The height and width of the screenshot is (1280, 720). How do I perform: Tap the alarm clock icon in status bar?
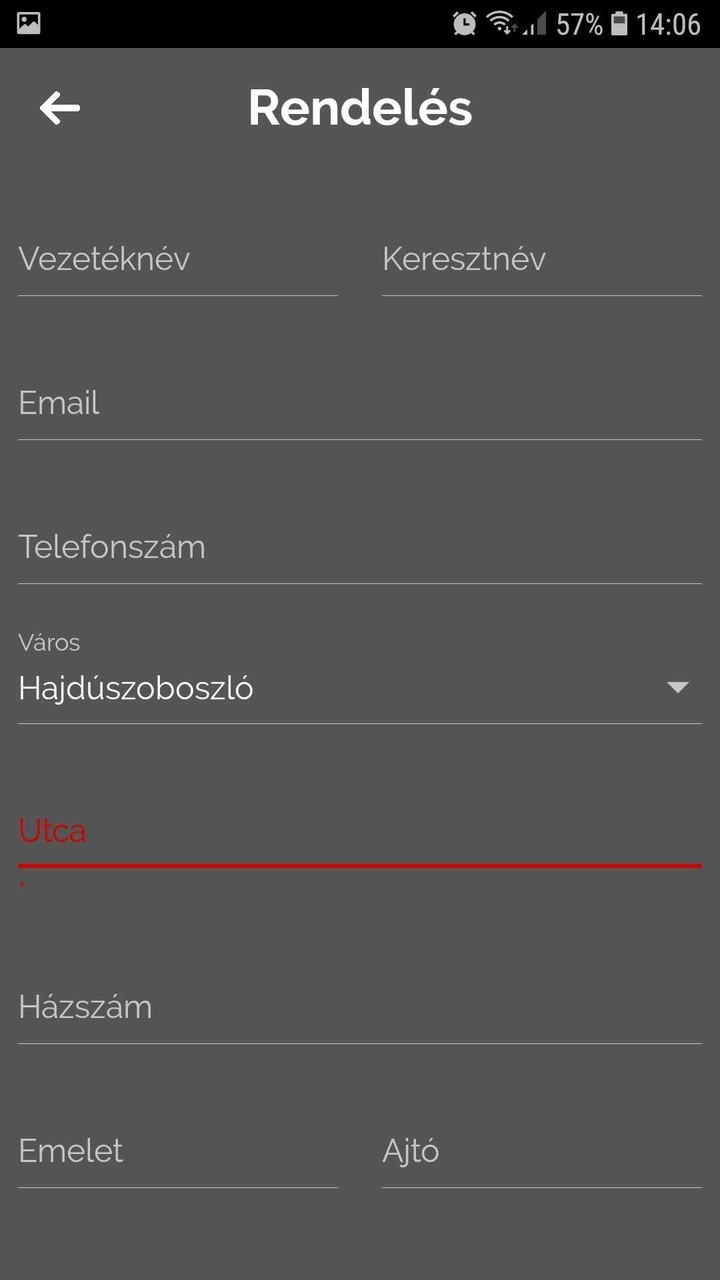(463, 23)
